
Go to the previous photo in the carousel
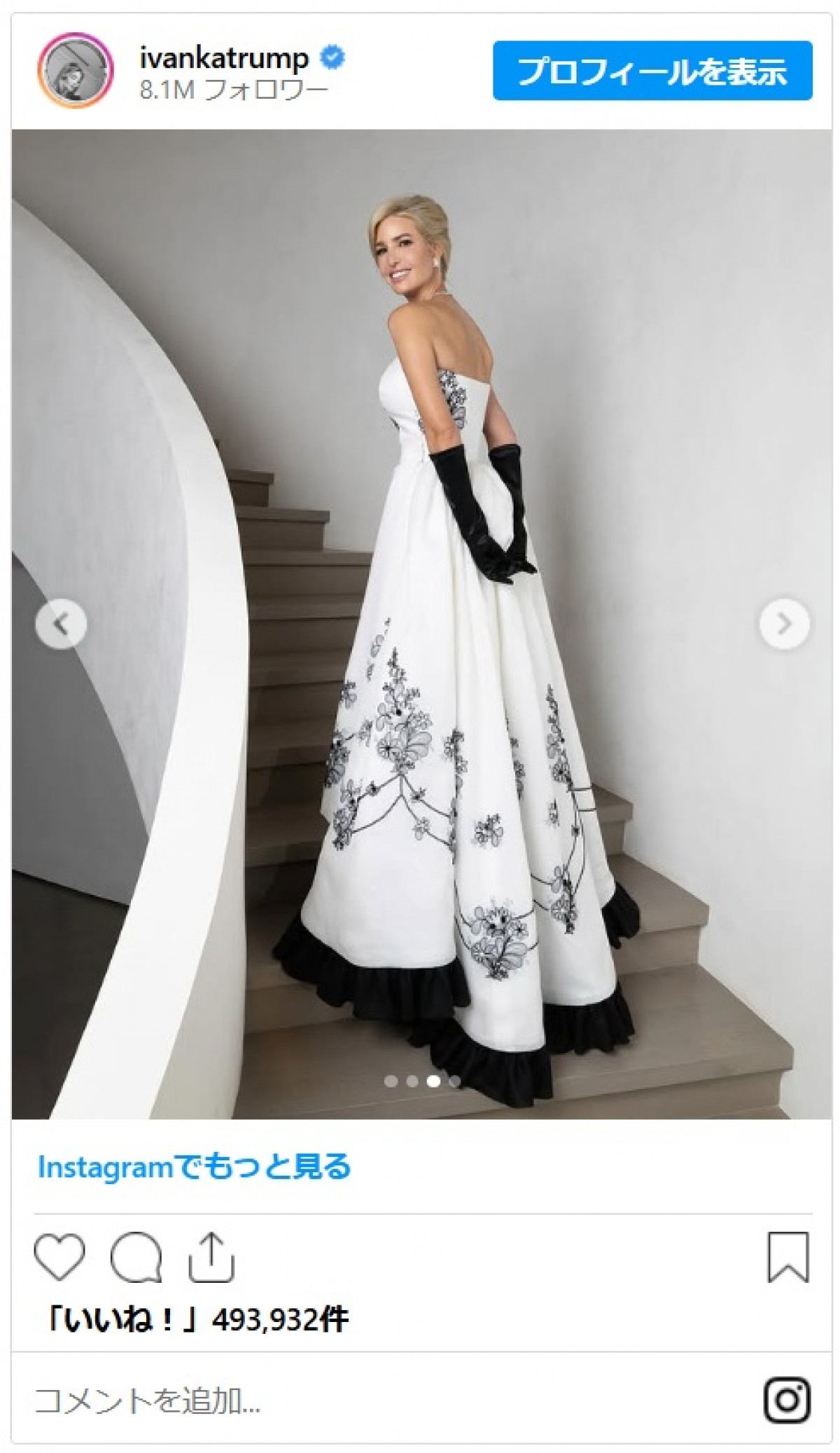click(x=62, y=623)
